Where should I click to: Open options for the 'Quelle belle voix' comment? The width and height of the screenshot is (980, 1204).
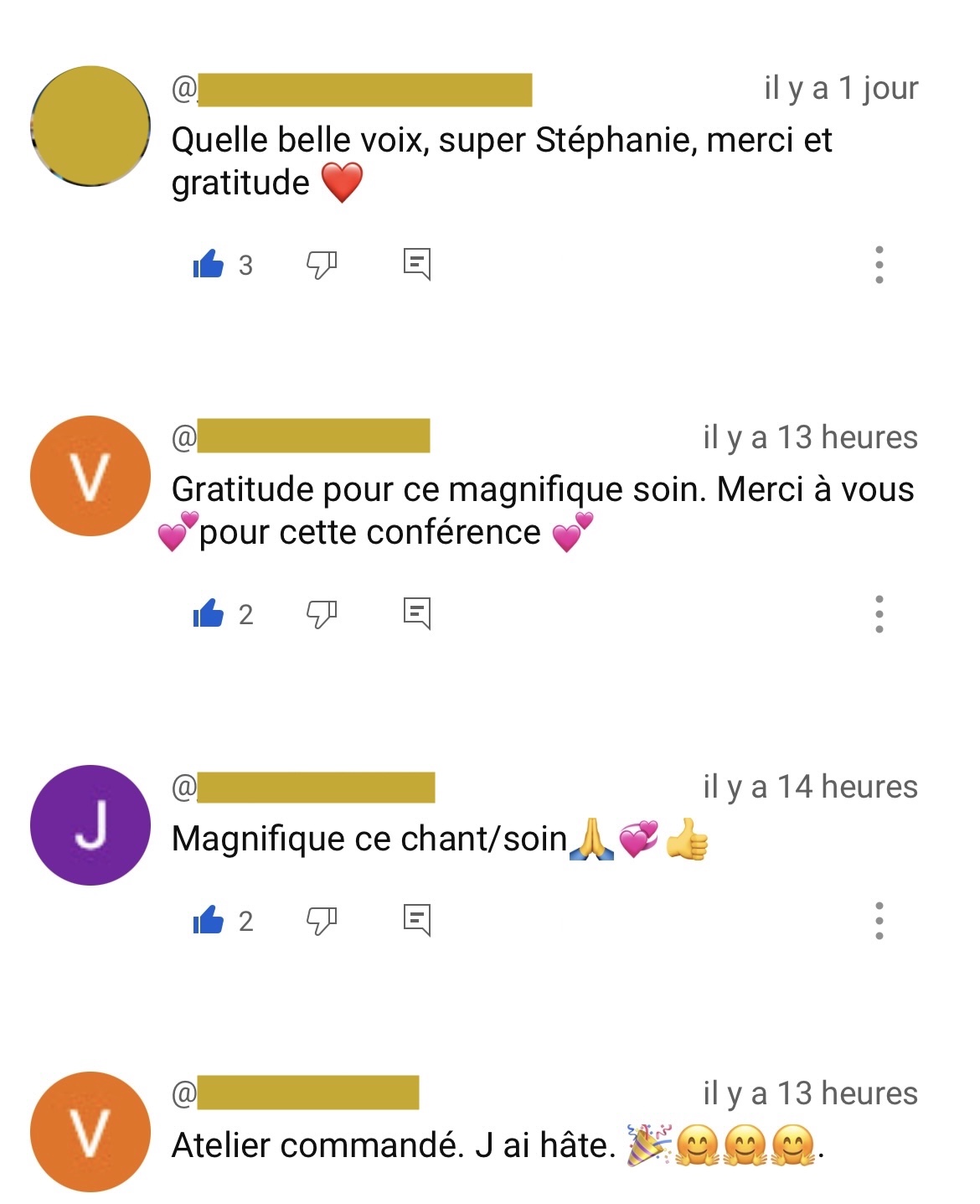click(x=879, y=265)
